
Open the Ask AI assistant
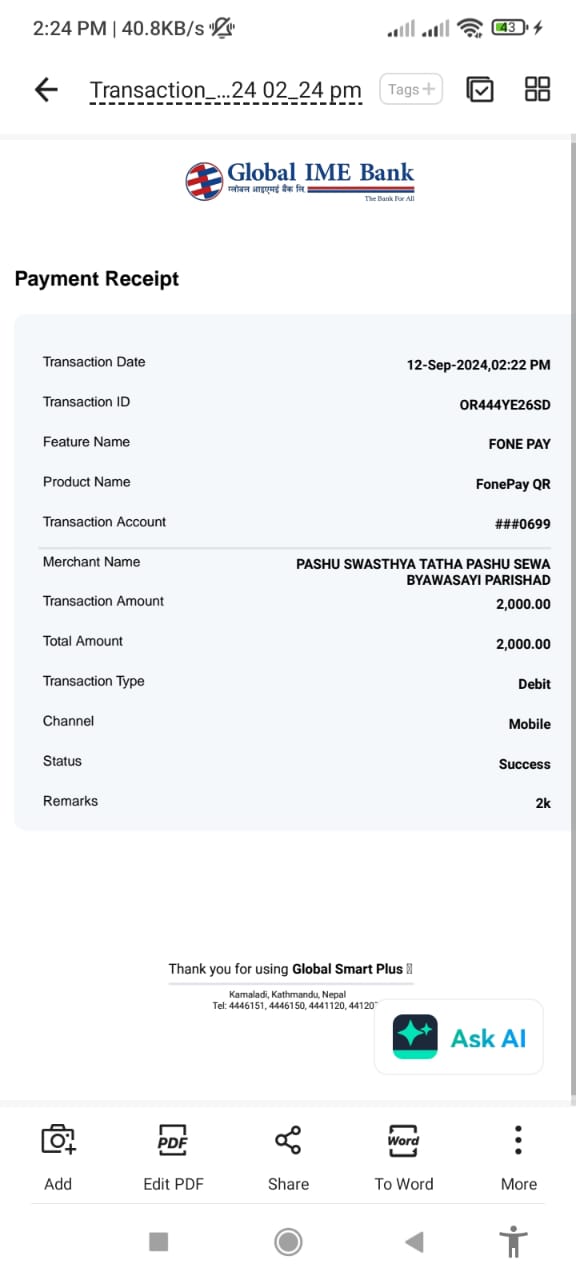coord(459,1037)
